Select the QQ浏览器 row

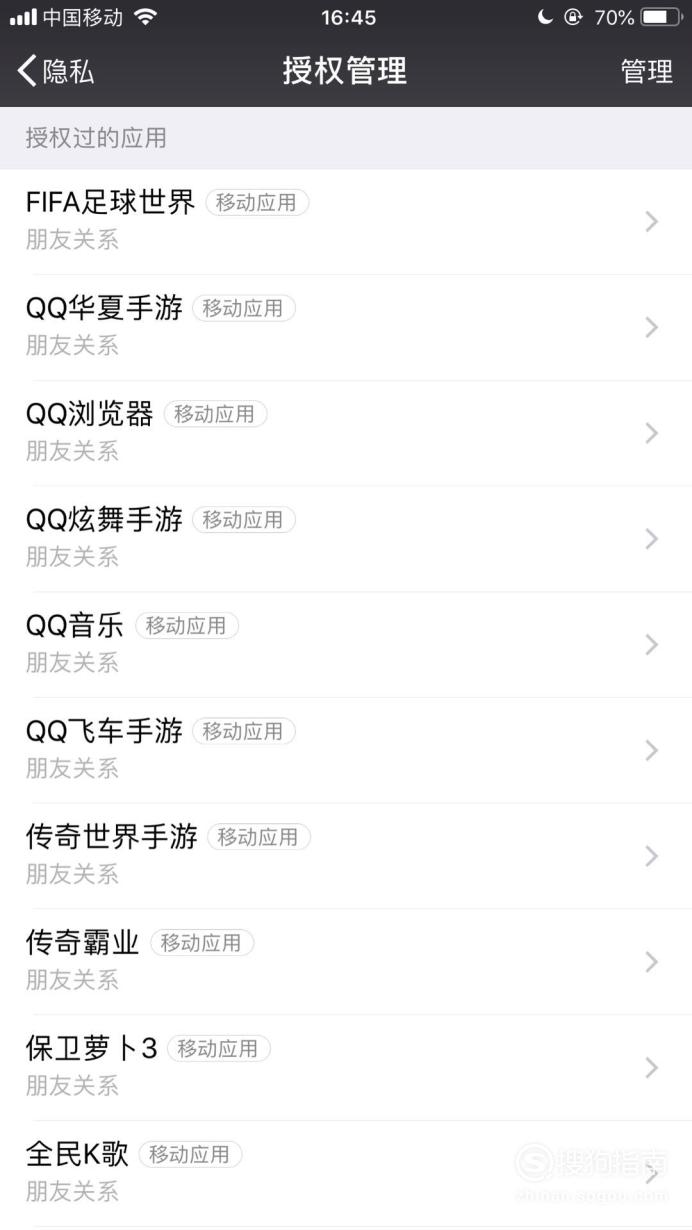346,434
